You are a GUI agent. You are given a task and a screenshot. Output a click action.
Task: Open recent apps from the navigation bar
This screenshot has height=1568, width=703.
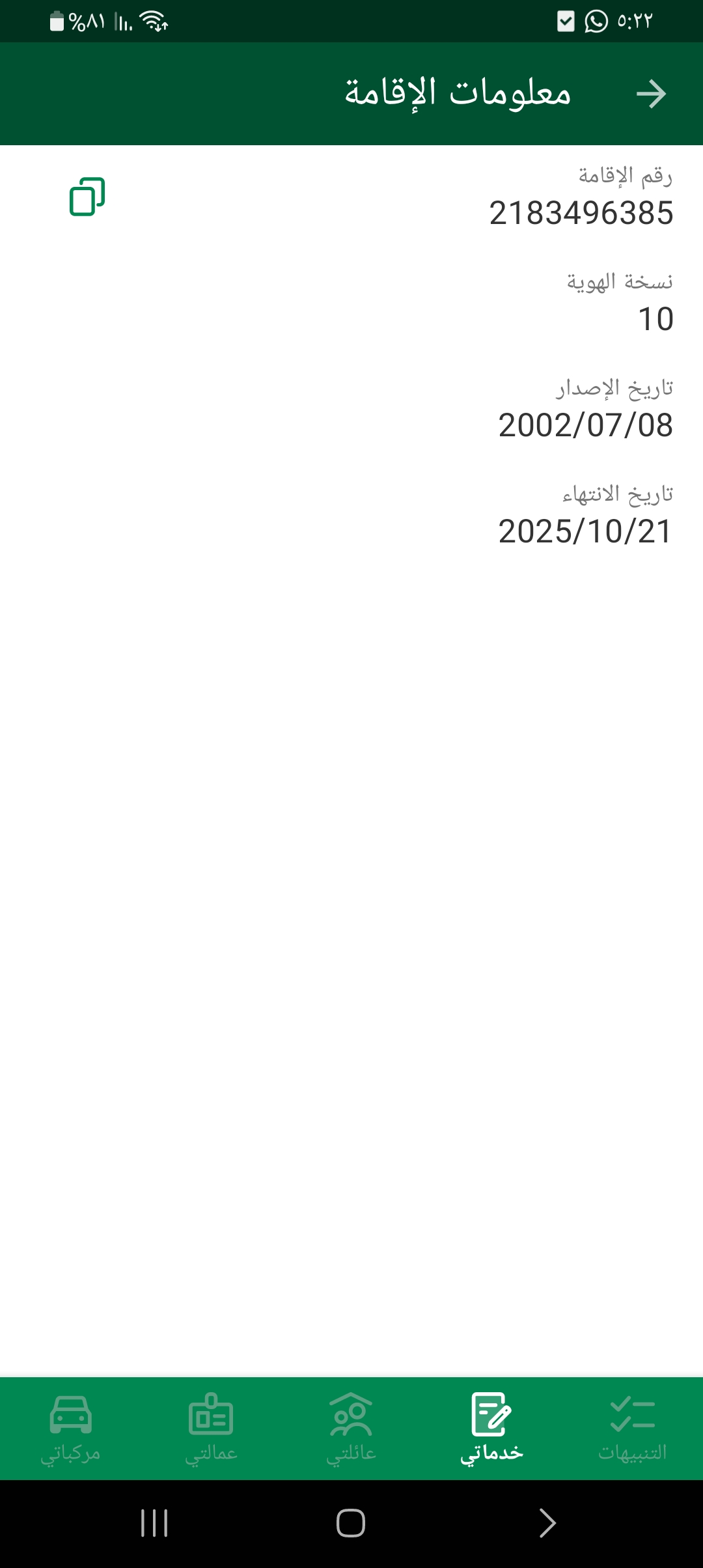(154, 1523)
